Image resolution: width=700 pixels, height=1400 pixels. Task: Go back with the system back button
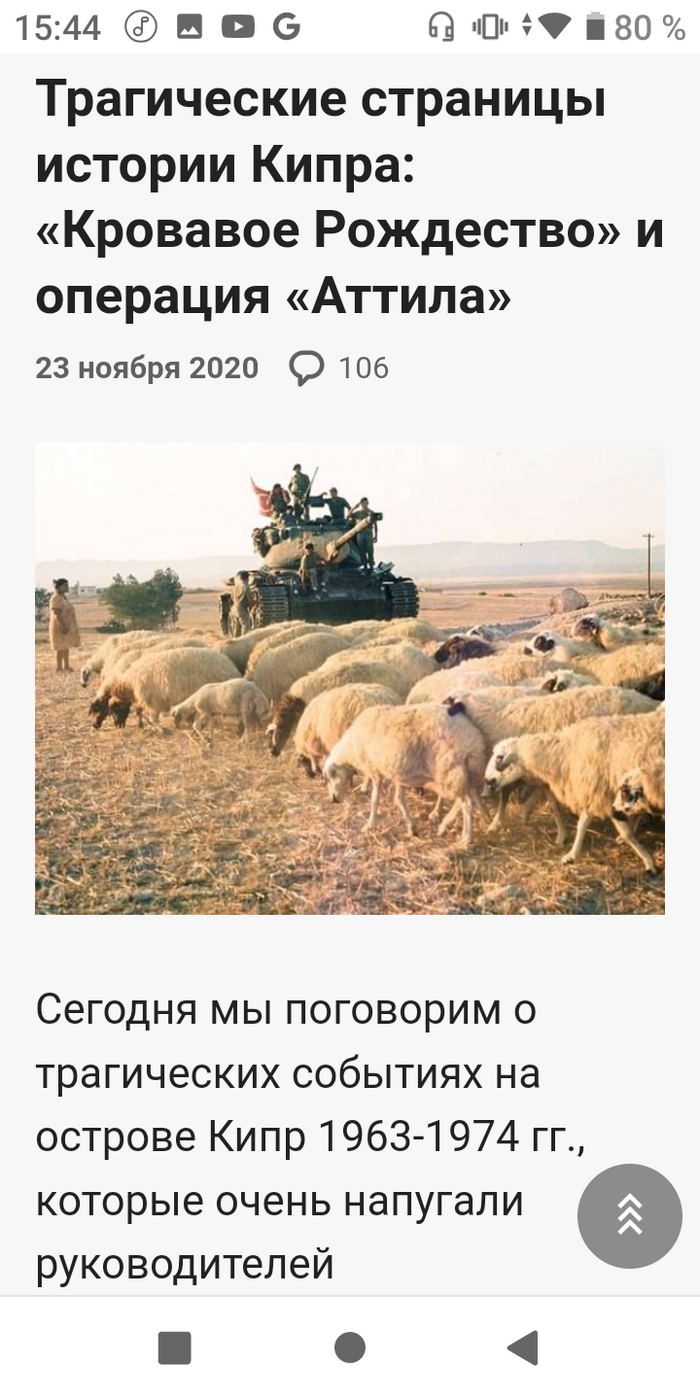(x=523, y=1348)
